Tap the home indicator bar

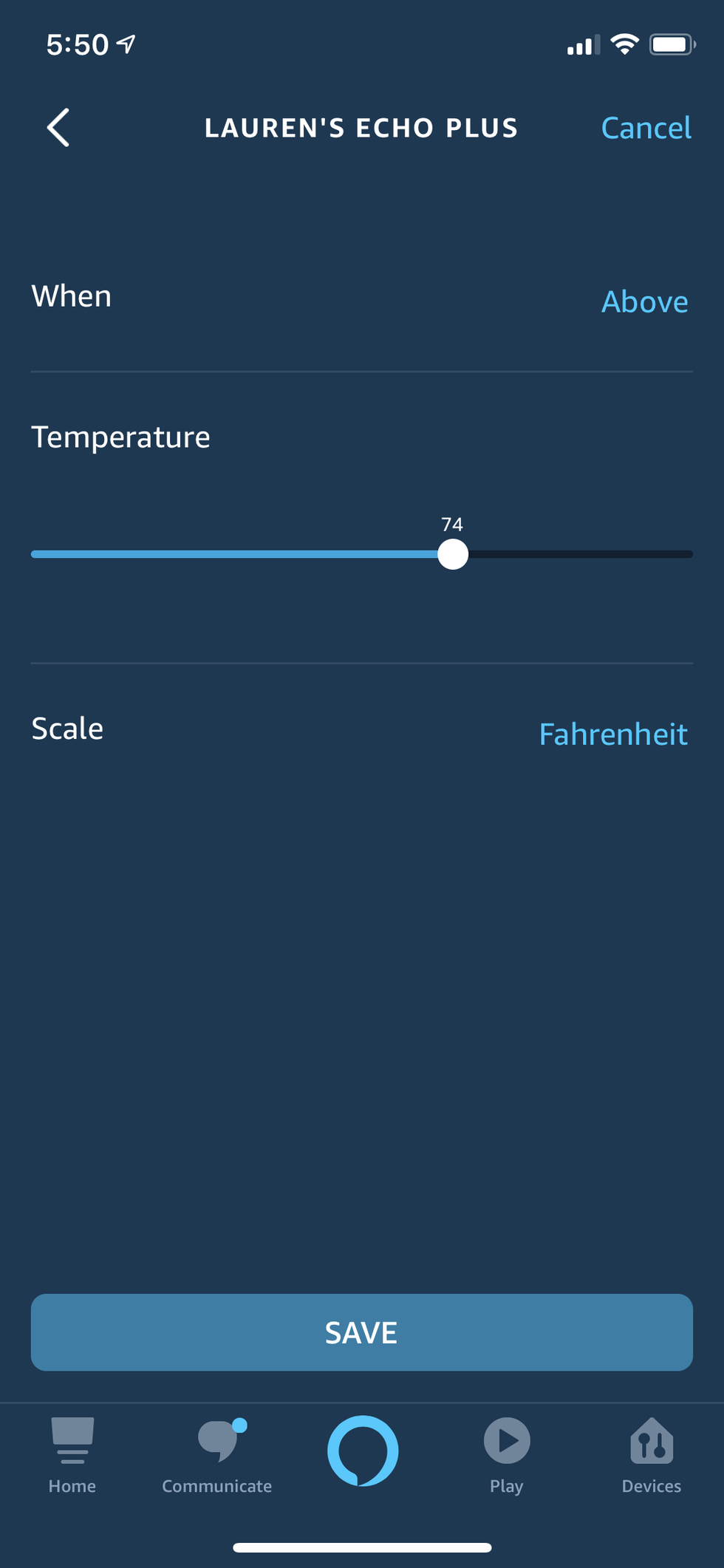tap(361, 1547)
